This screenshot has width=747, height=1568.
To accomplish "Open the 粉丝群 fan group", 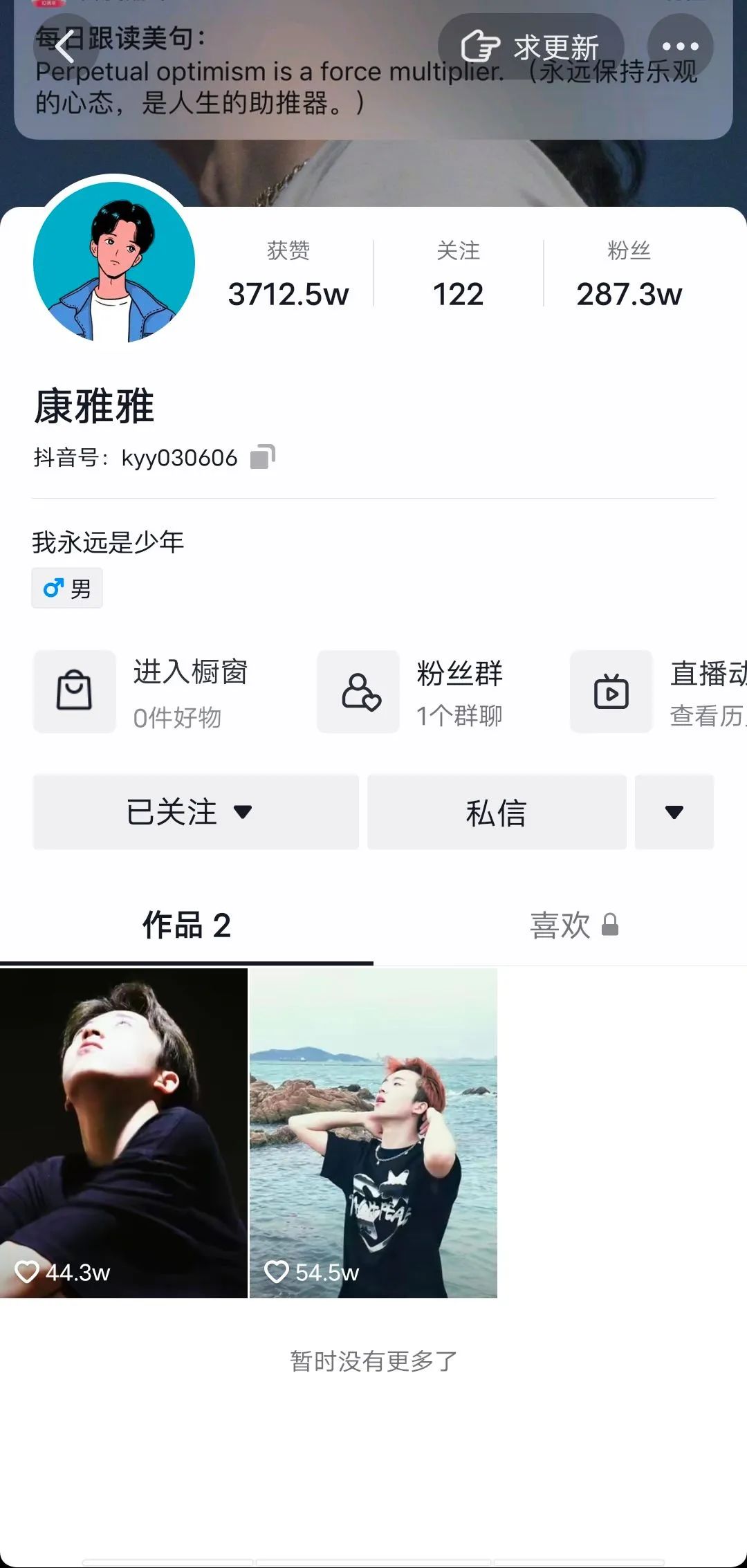I will (x=422, y=692).
